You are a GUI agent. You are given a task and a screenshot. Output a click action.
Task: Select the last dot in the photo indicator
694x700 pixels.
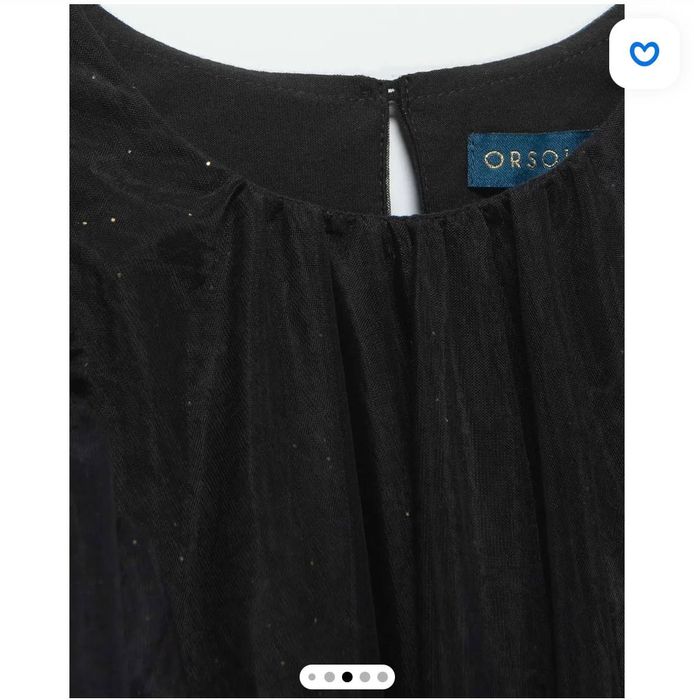[x=382, y=677]
